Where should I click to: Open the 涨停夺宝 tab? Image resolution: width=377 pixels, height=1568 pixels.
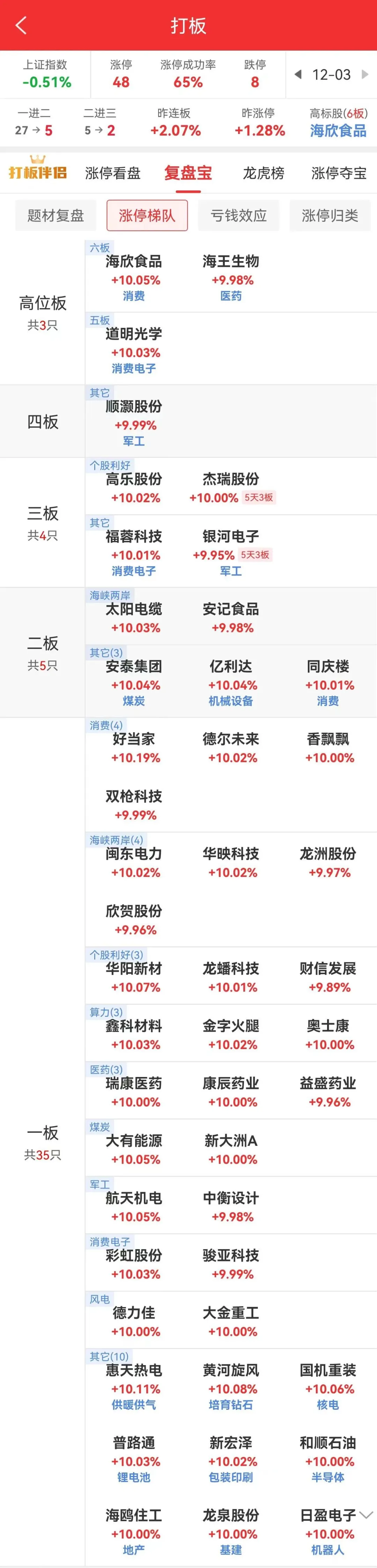coord(339,174)
